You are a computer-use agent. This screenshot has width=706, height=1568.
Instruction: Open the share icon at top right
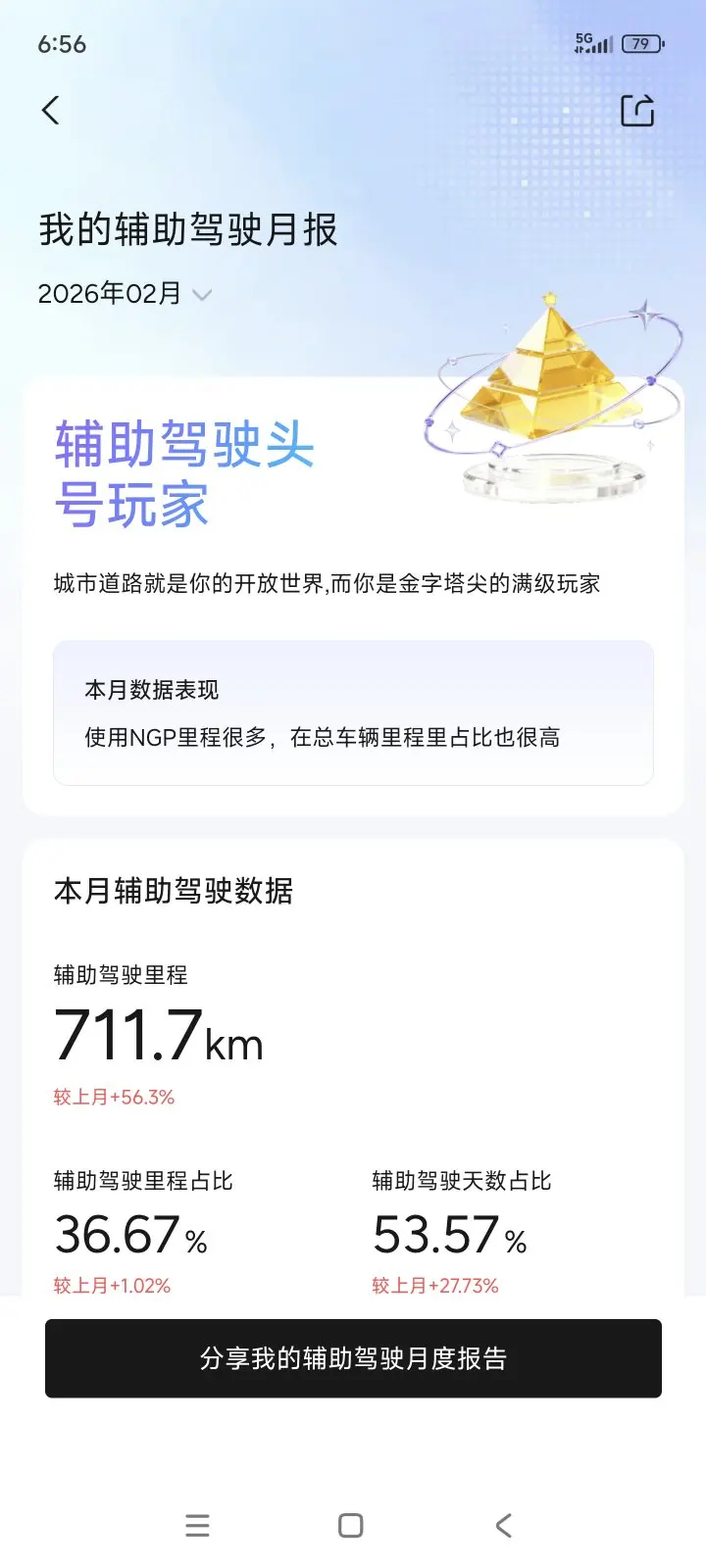click(x=637, y=111)
